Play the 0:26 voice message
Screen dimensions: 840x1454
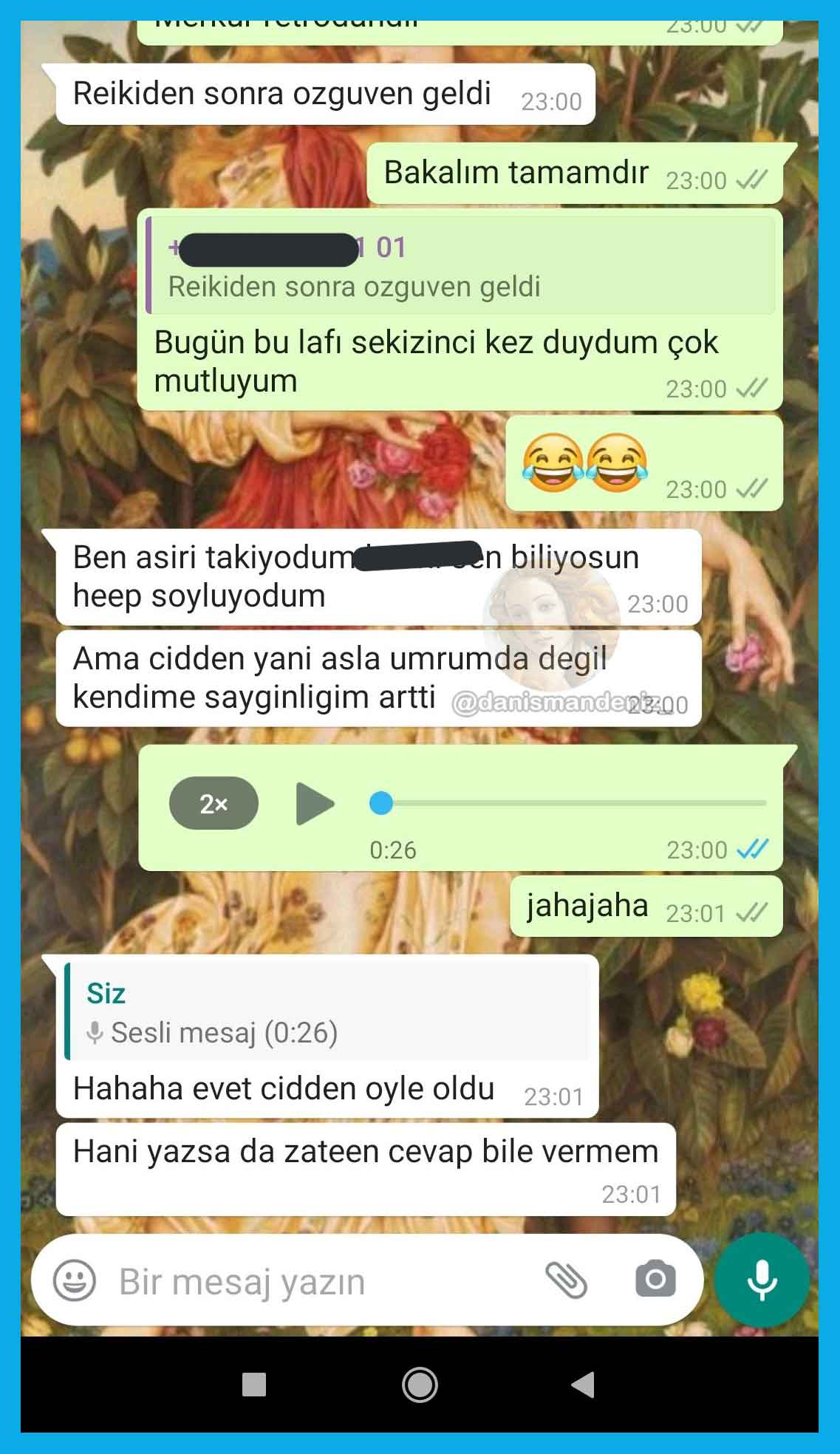[315, 804]
